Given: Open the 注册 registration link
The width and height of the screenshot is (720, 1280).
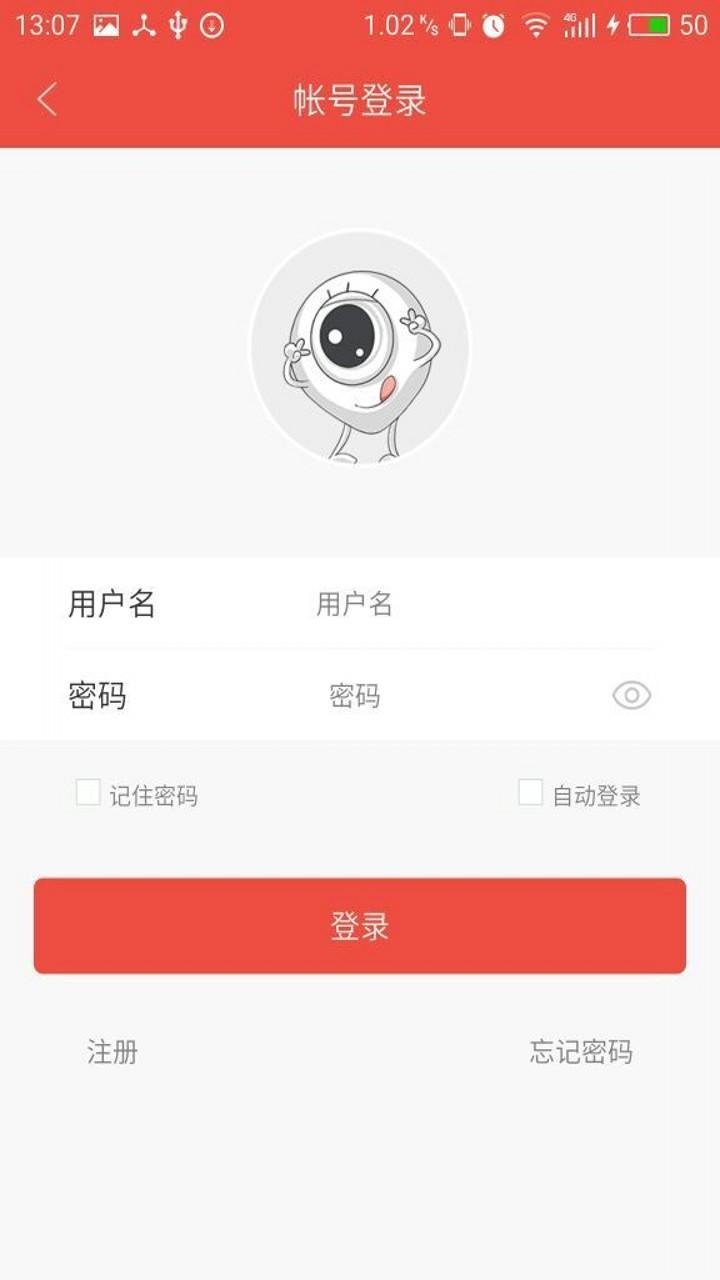Looking at the screenshot, I should pos(112,1052).
